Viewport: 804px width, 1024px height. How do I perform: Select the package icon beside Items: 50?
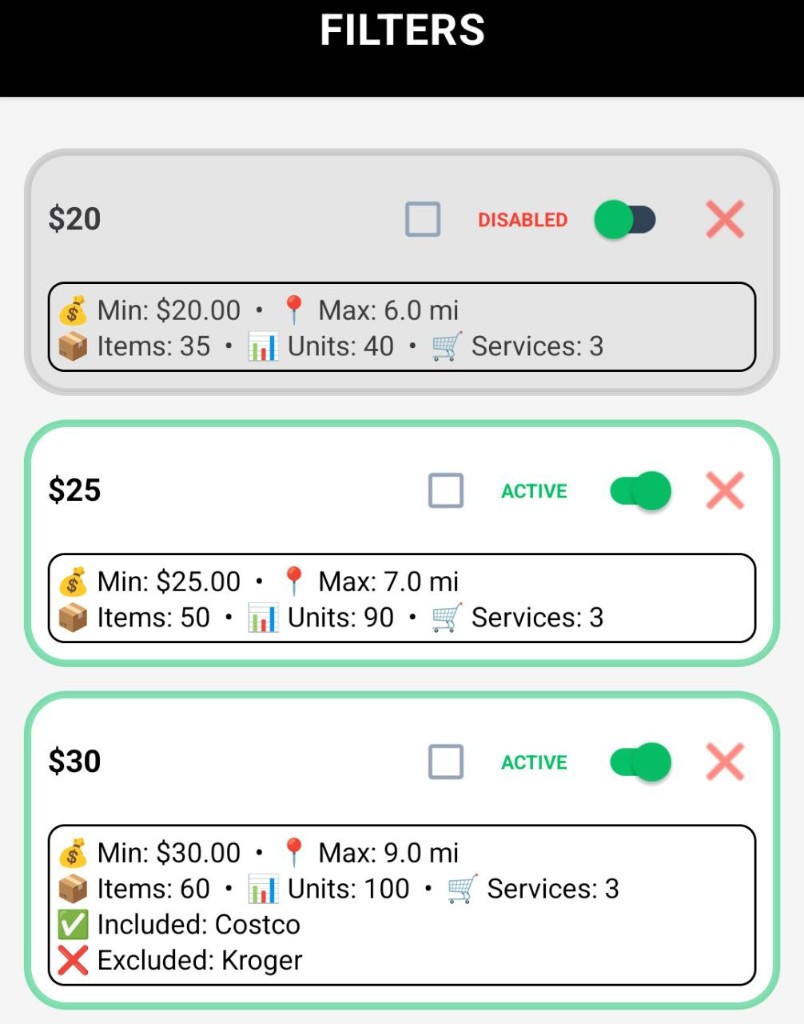tap(71, 617)
